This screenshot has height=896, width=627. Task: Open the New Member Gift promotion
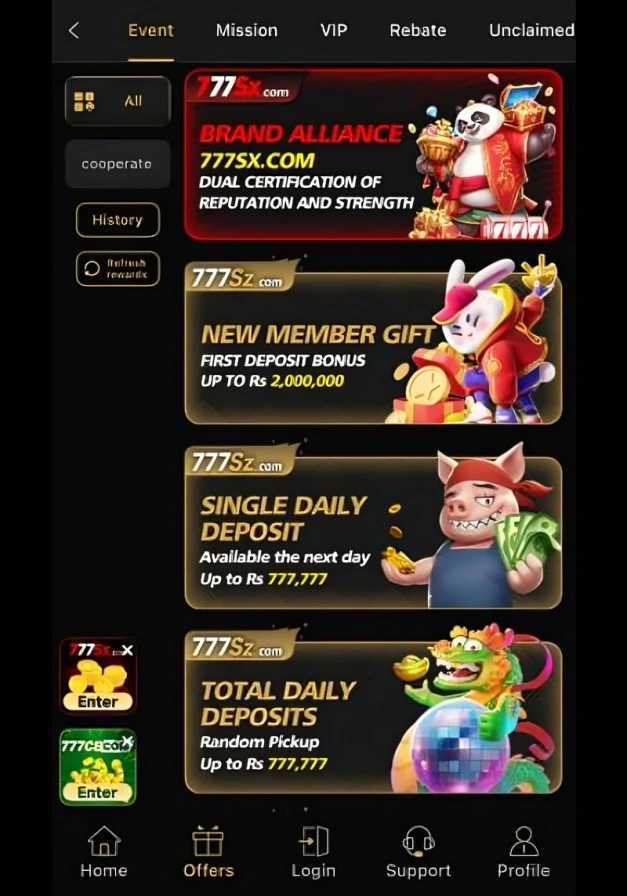372,345
